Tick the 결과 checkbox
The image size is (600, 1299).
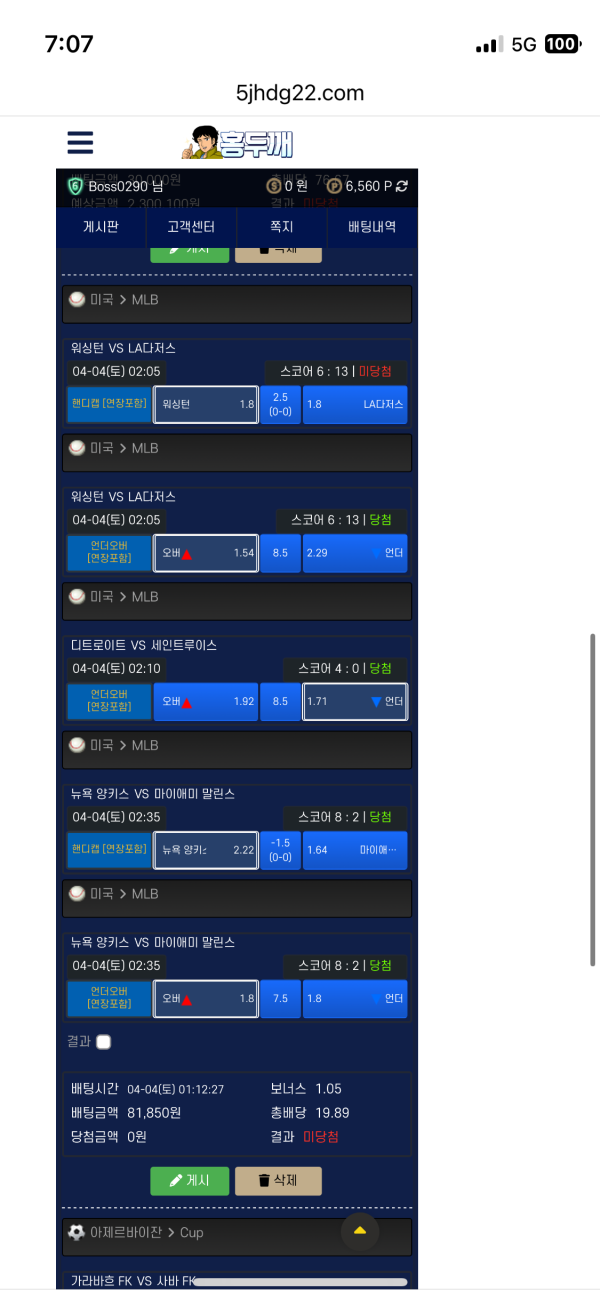click(x=103, y=1042)
